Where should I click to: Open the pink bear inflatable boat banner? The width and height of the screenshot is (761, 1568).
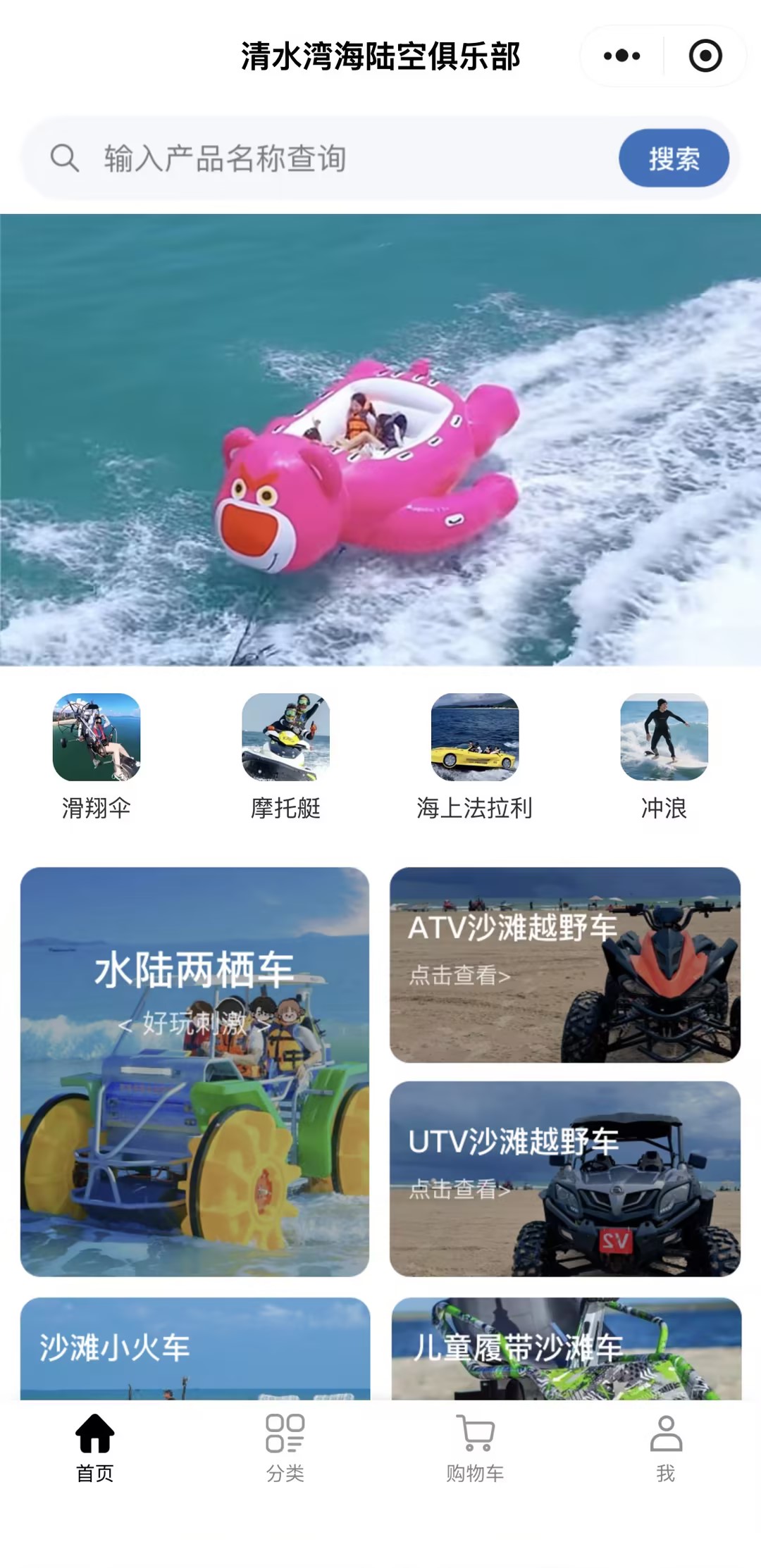click(x=380, y=440)
